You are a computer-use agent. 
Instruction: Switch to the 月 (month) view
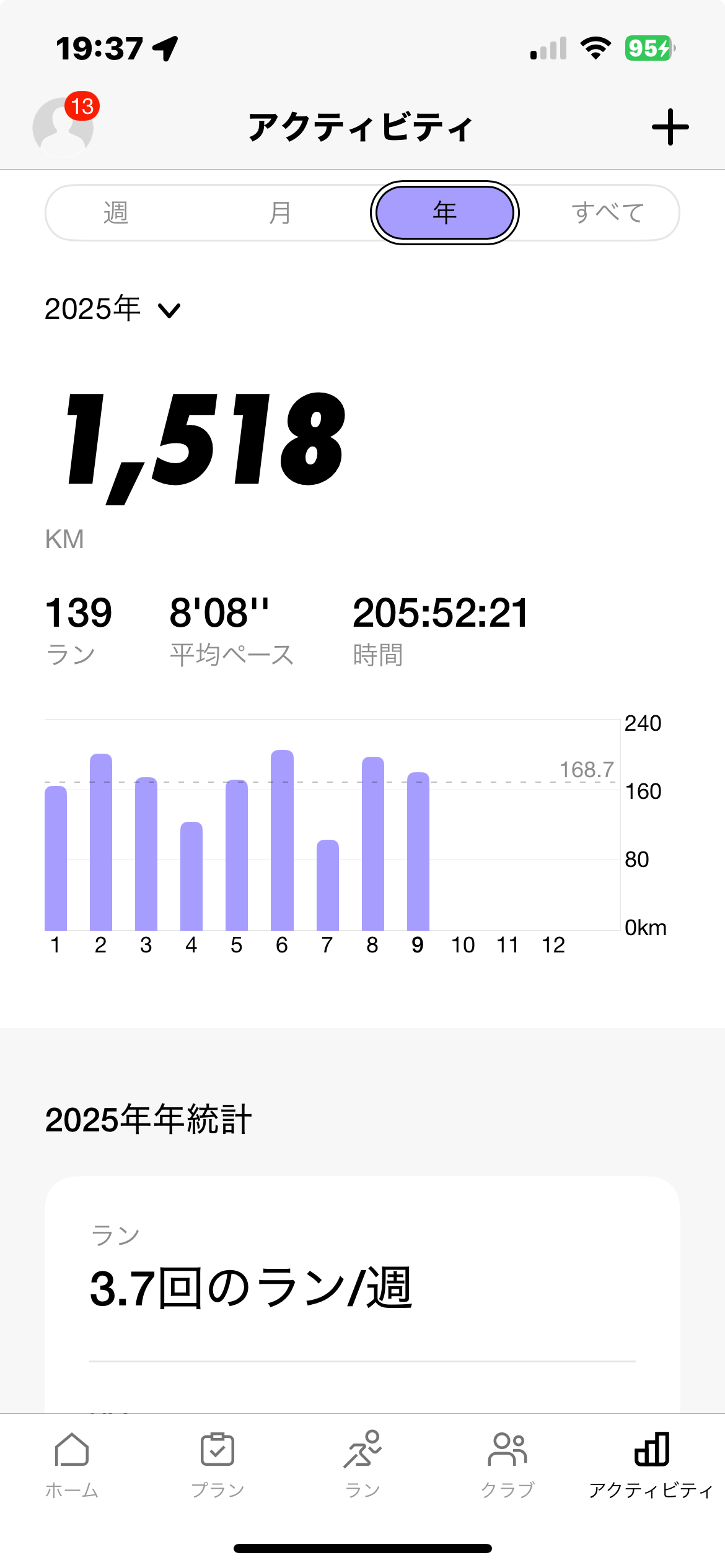(280, 212)
